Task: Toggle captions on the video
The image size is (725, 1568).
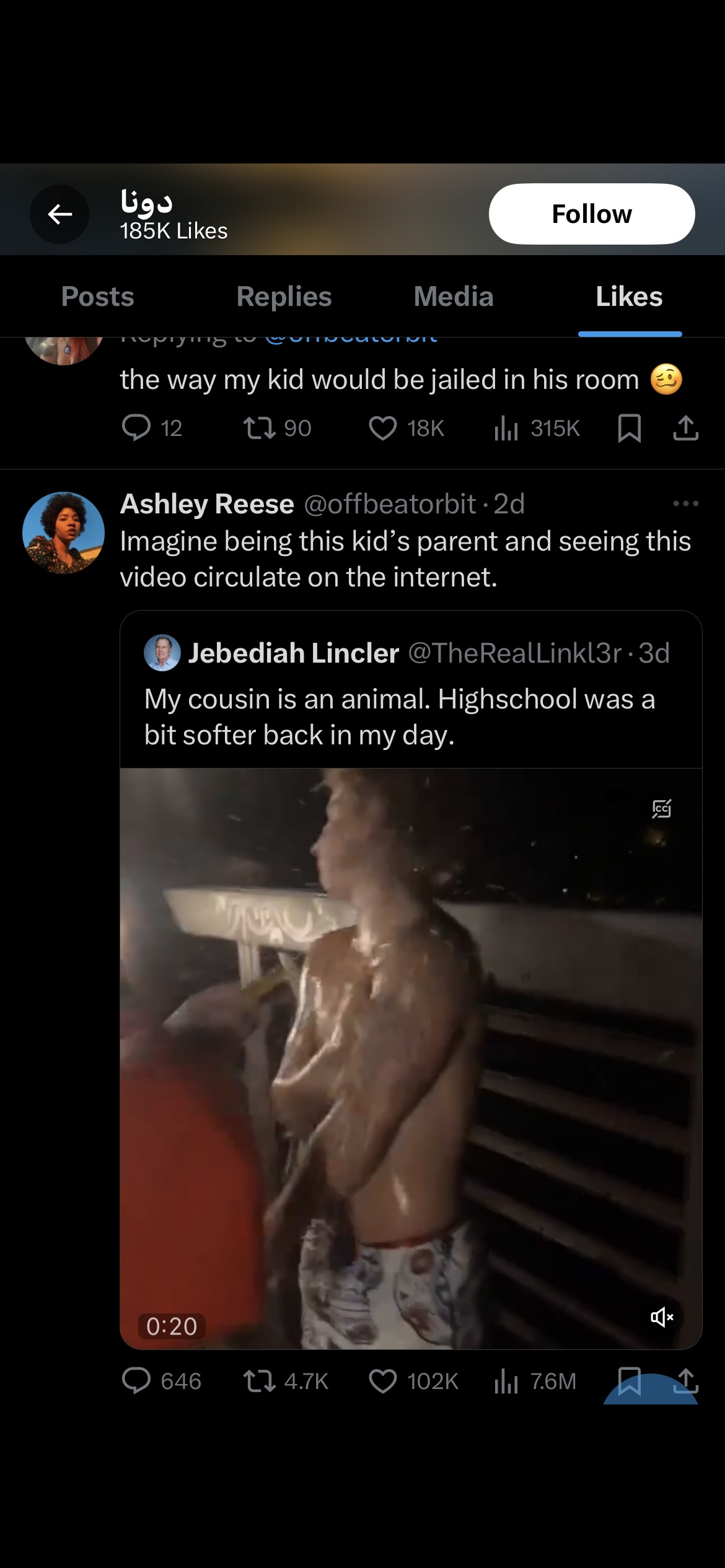Action: (x=661, y=808)
